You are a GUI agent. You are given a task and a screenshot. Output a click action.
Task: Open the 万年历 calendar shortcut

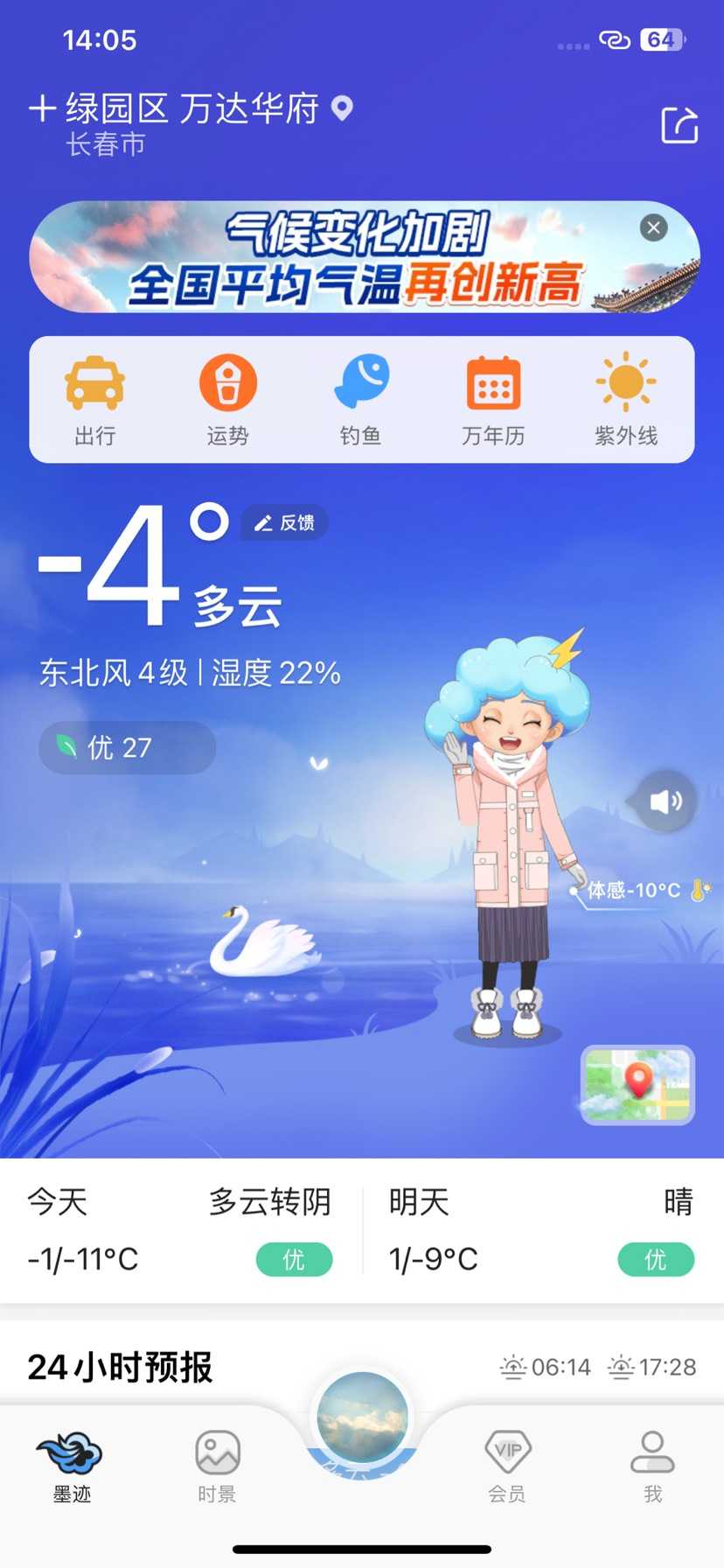493,400
